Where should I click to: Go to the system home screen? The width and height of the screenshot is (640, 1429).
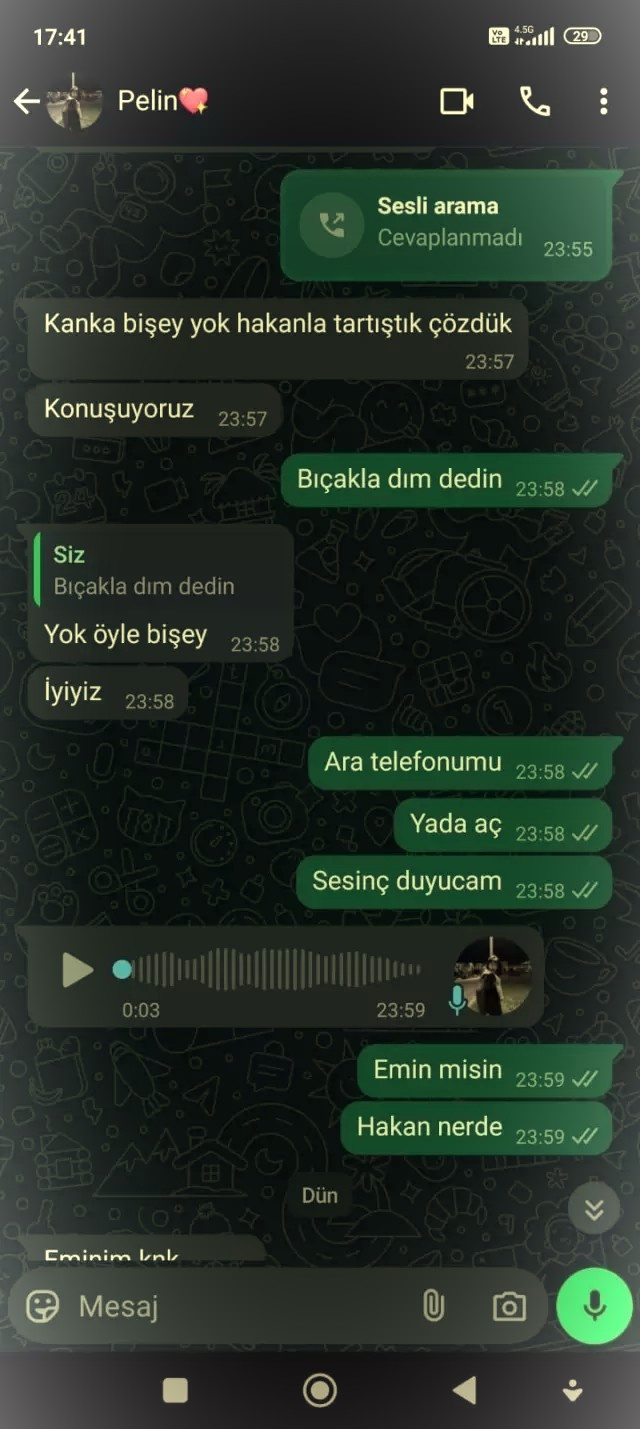tap(320, 1390)
